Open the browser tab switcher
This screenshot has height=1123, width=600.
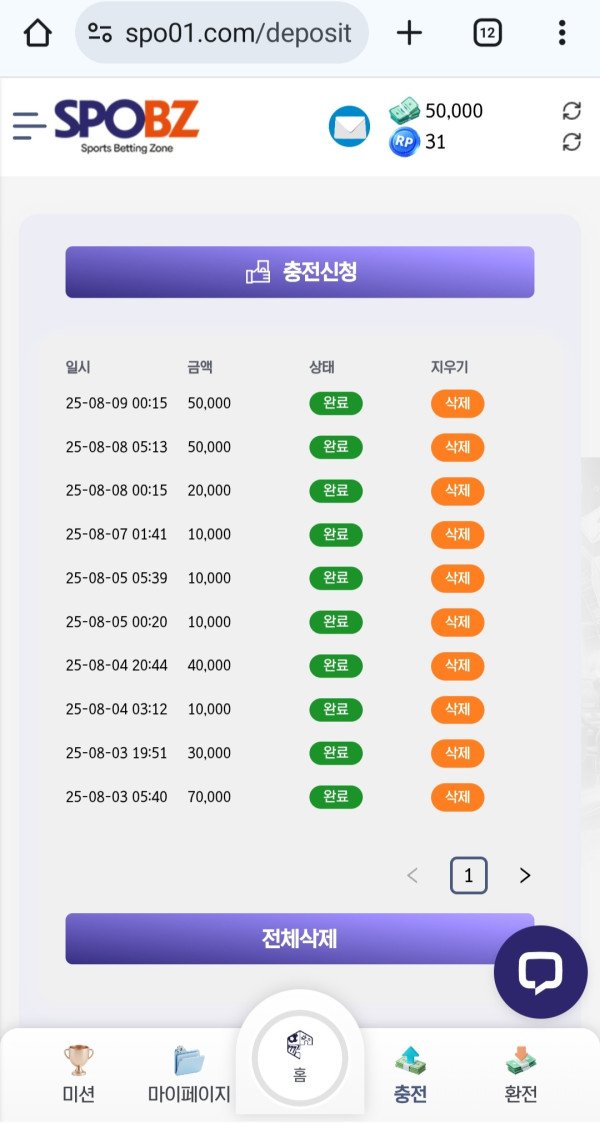pyautogui.click(x=487, y=33)
